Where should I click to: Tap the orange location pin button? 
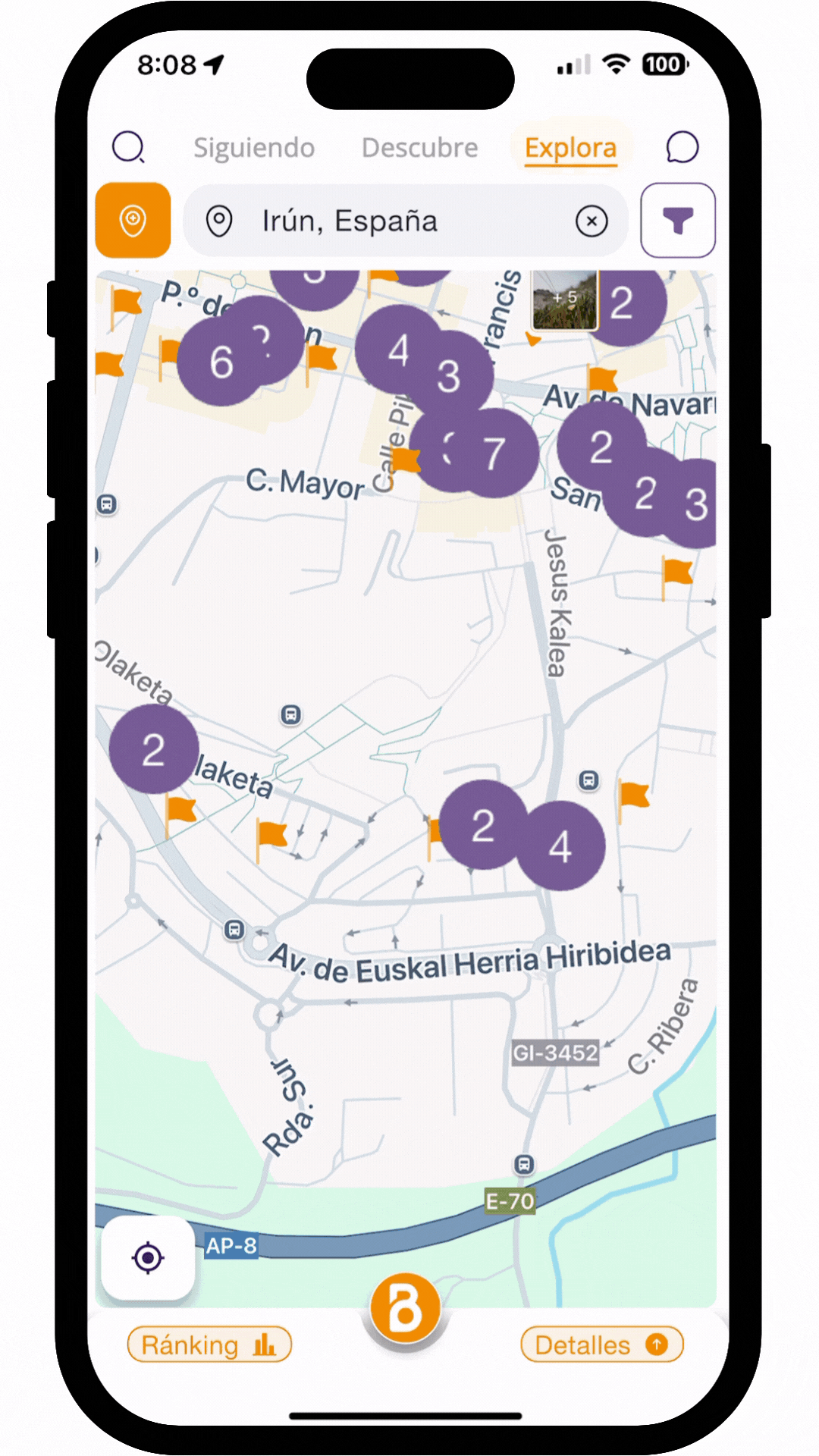[133, 221]
